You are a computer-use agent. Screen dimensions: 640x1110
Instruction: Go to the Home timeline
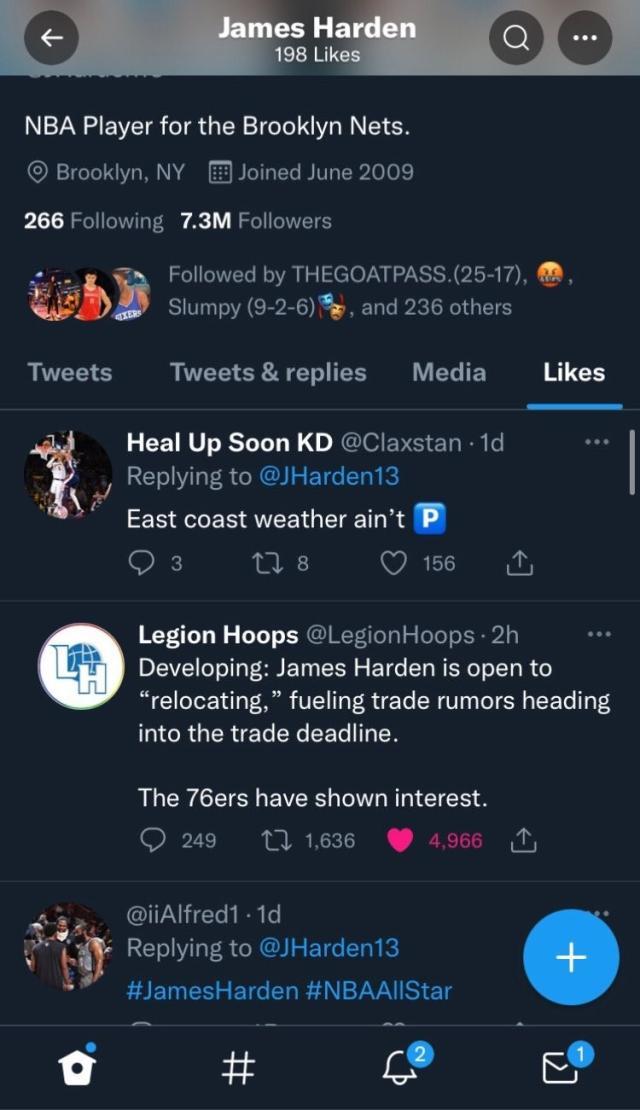(76, 1068)
